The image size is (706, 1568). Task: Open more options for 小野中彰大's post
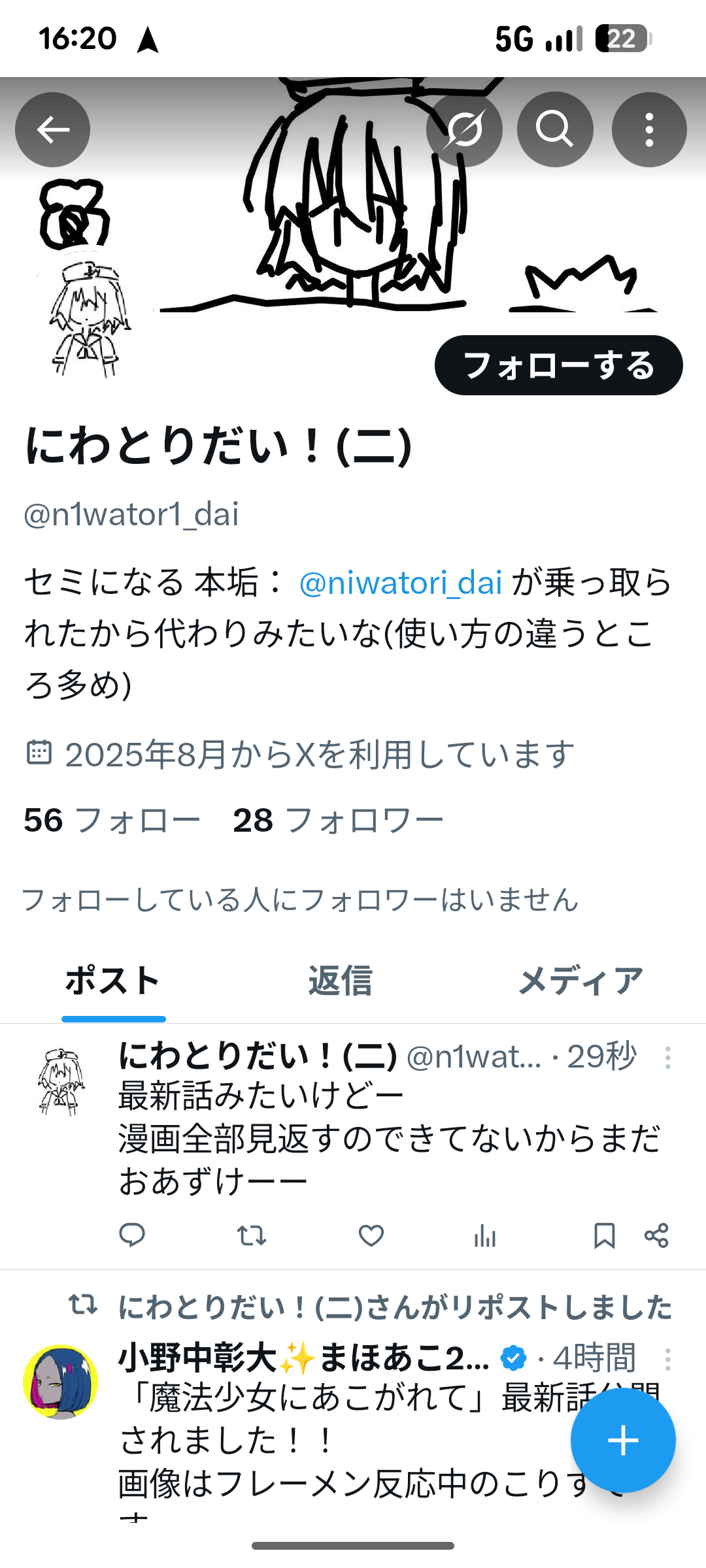[x=667, y=1360]
